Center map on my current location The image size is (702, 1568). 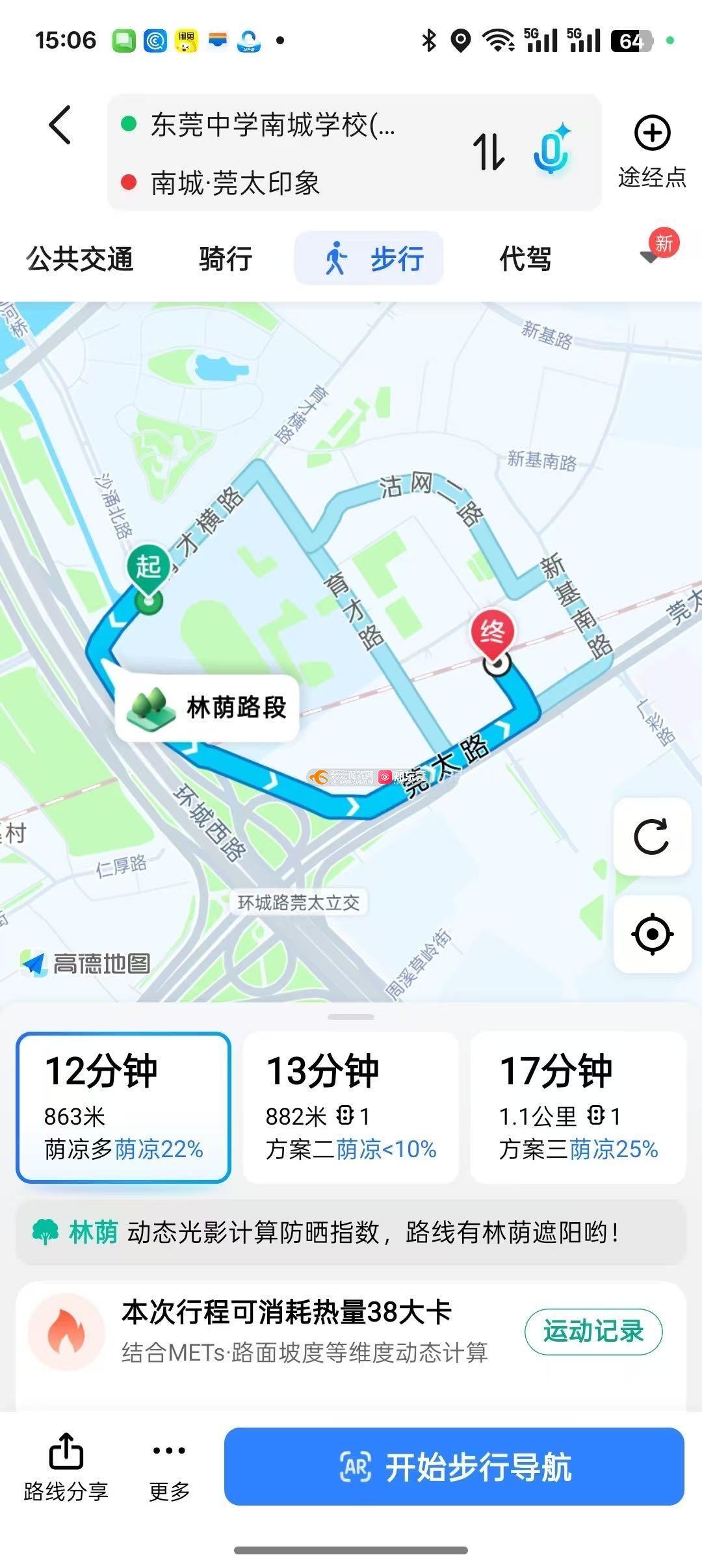tap(652, 934)
